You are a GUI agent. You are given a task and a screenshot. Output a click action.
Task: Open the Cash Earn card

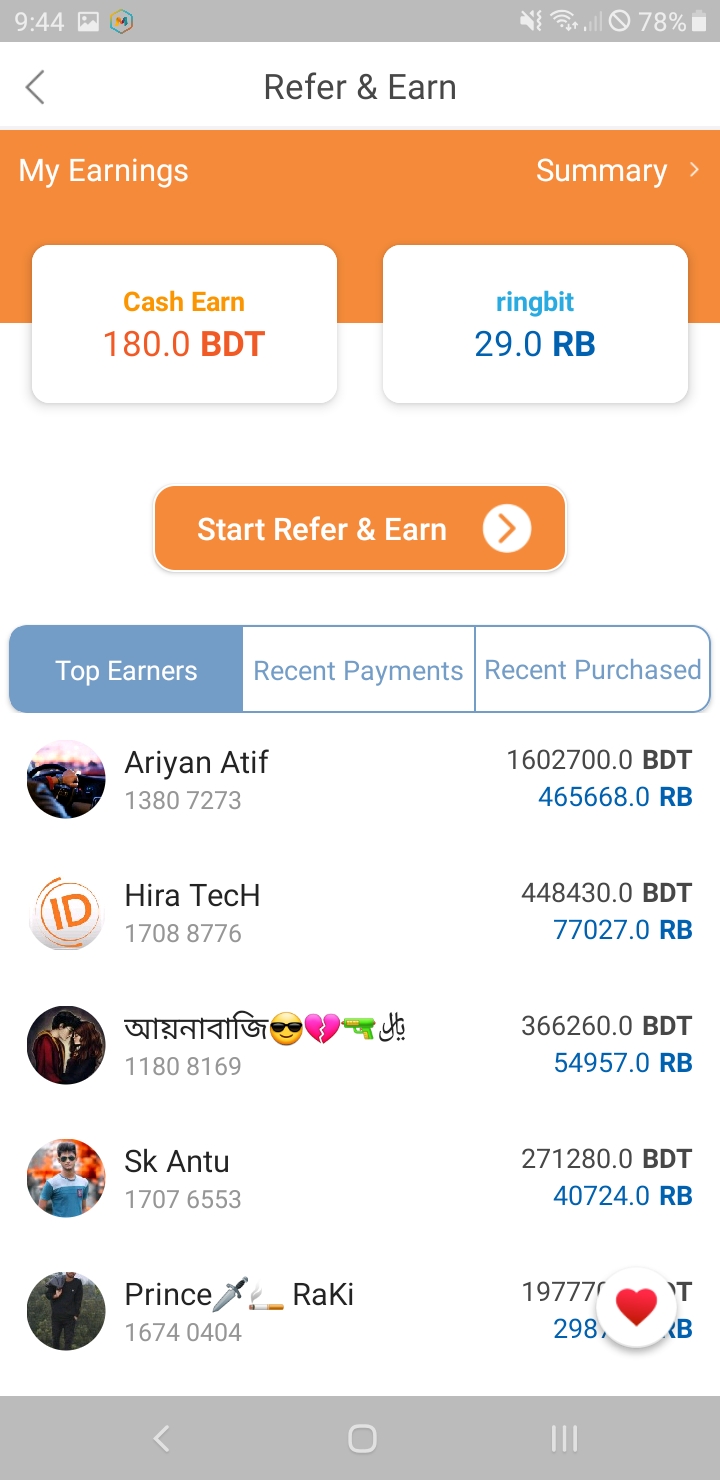pos(184,324)
